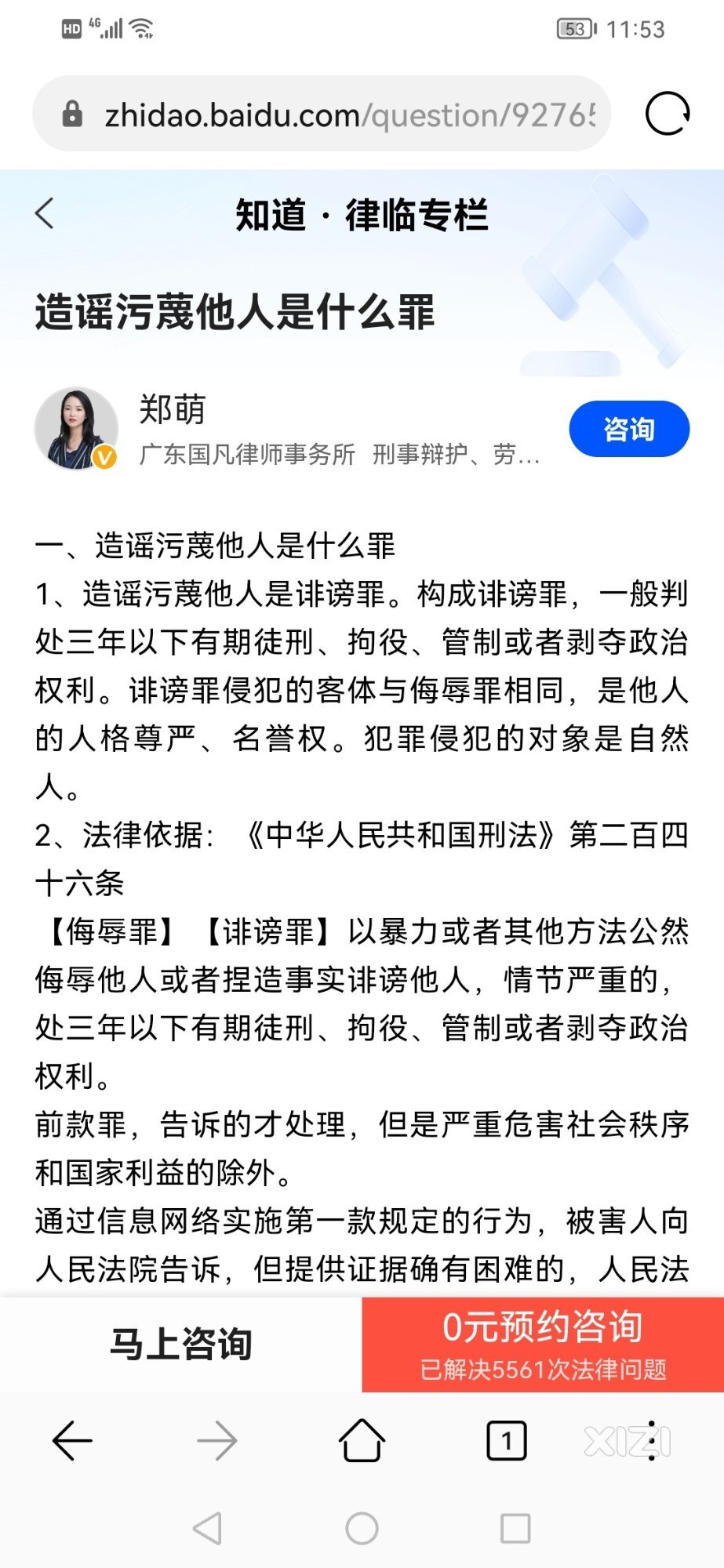Go back from 律临专栏 page

[x=45, y=213]
